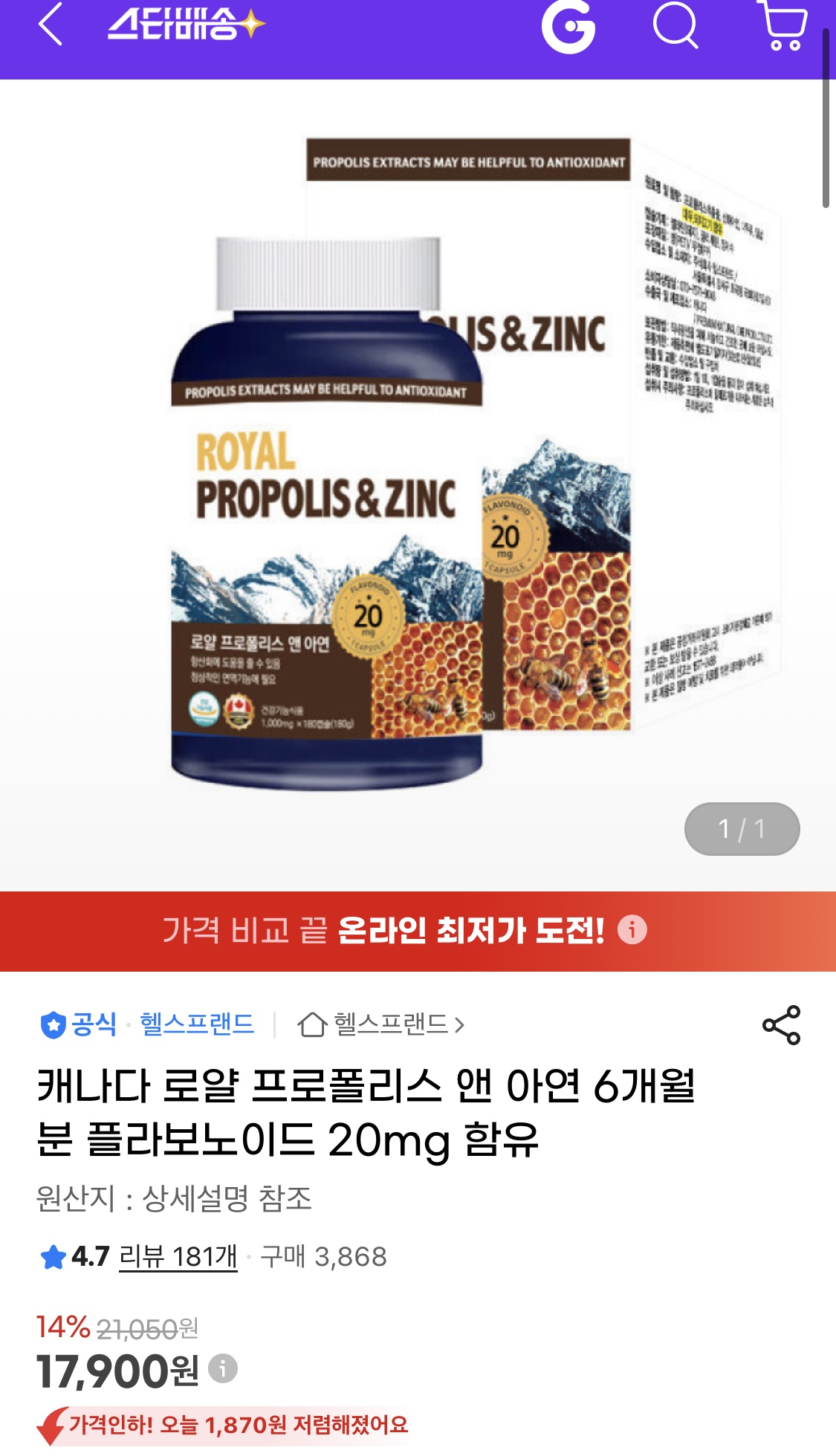Visit the 헬스프랜드 mini shop
The height and width of the screenshot is (1456, 836).
[x=381, y=1024]
